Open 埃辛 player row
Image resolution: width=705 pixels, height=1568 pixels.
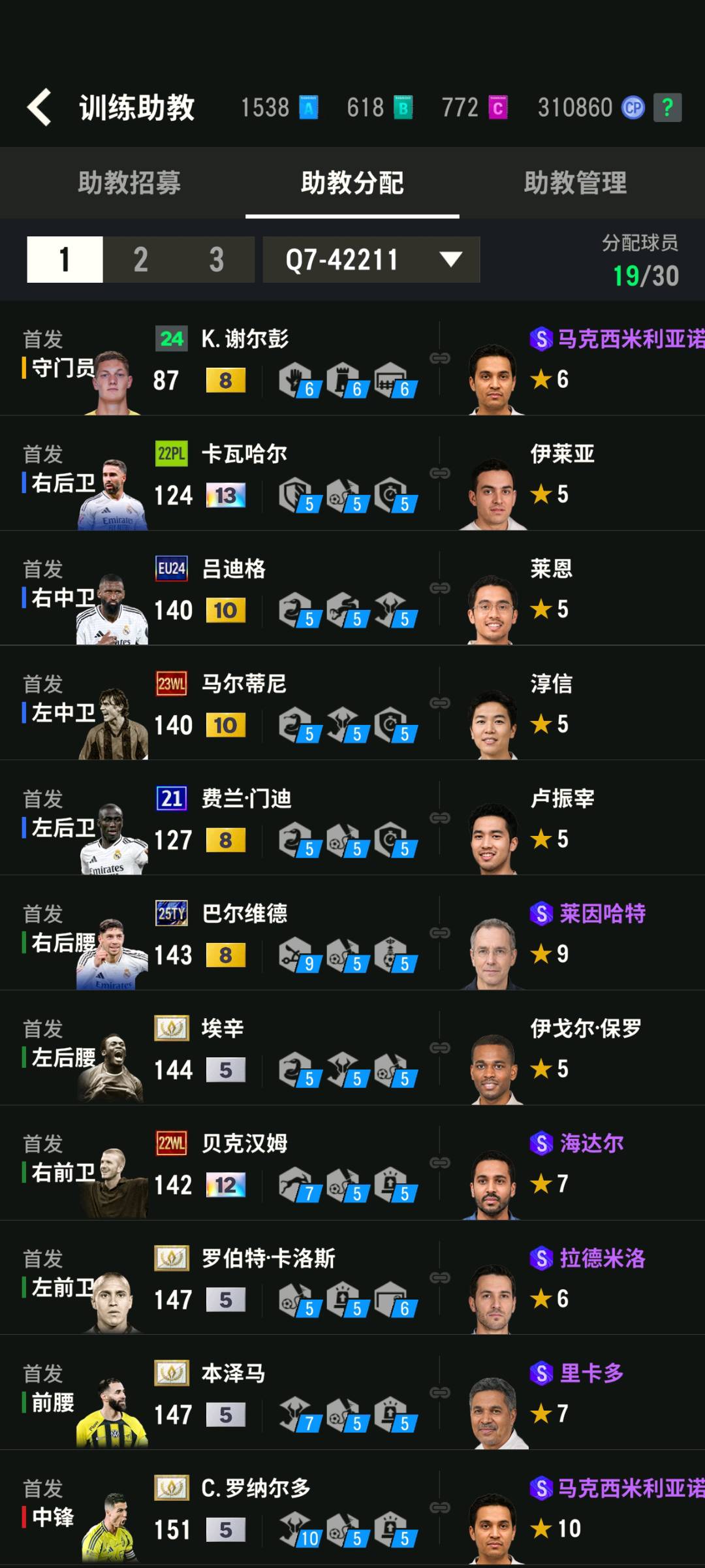[222, 1049]
